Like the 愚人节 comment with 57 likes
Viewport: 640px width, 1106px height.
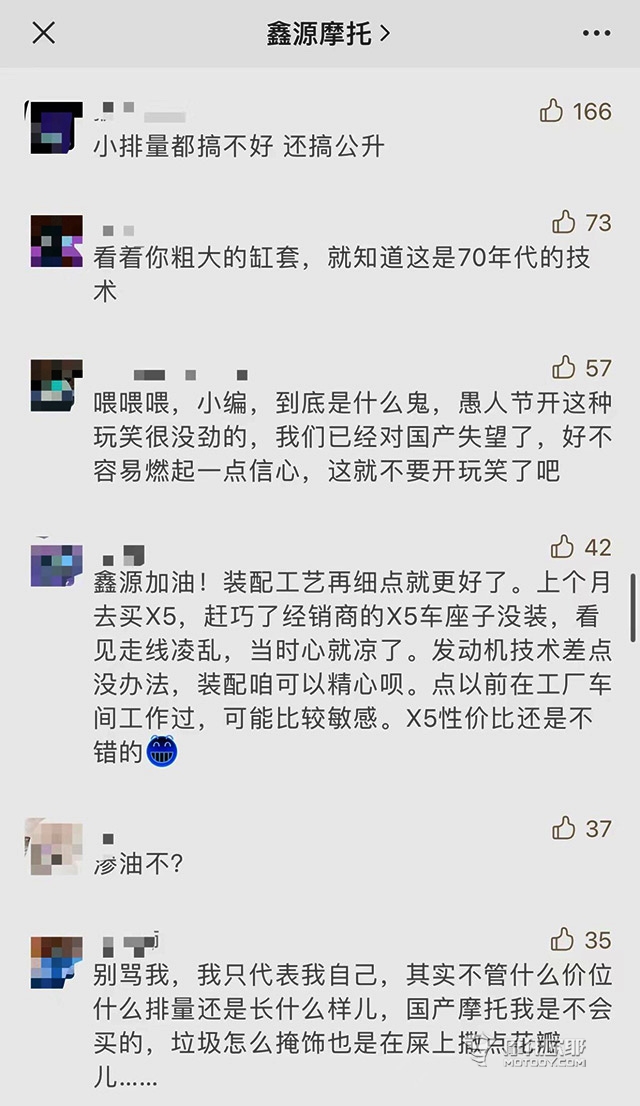coord(564,367)
